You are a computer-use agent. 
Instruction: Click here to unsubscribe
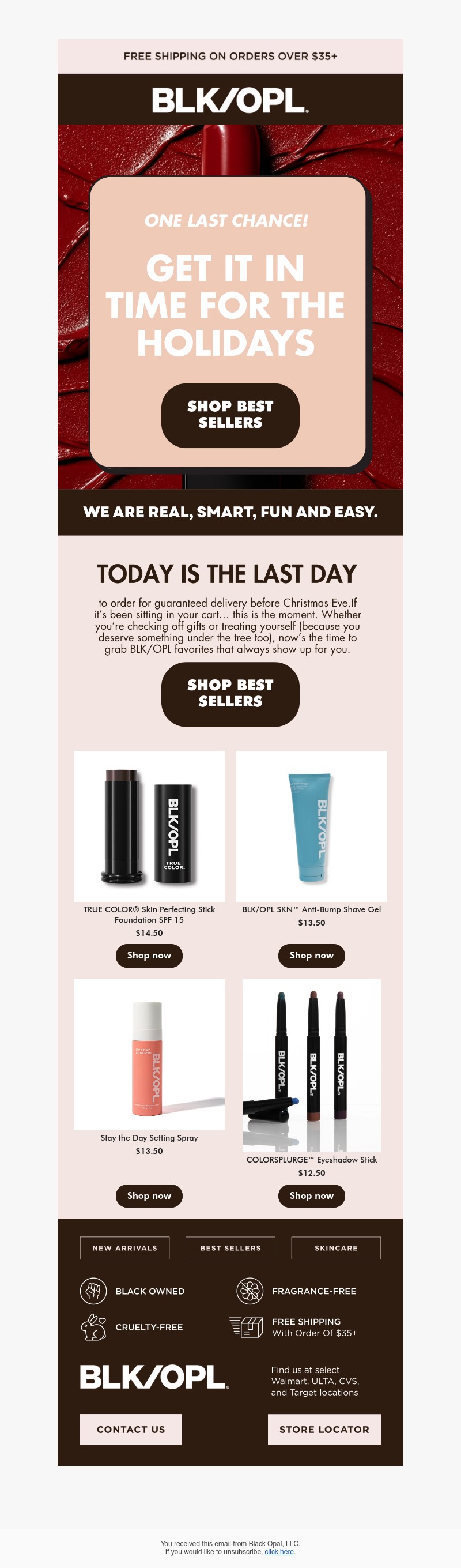(279, 1552)
